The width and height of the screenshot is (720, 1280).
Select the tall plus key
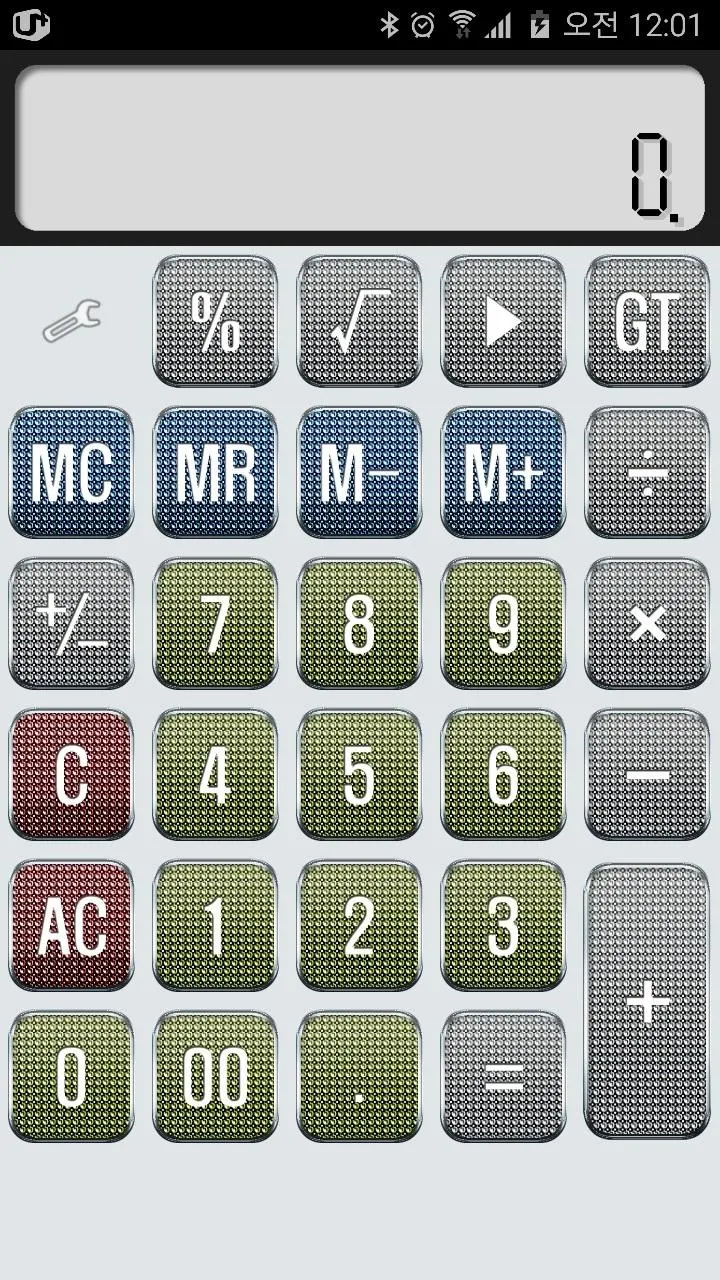tap(647, 1001)
